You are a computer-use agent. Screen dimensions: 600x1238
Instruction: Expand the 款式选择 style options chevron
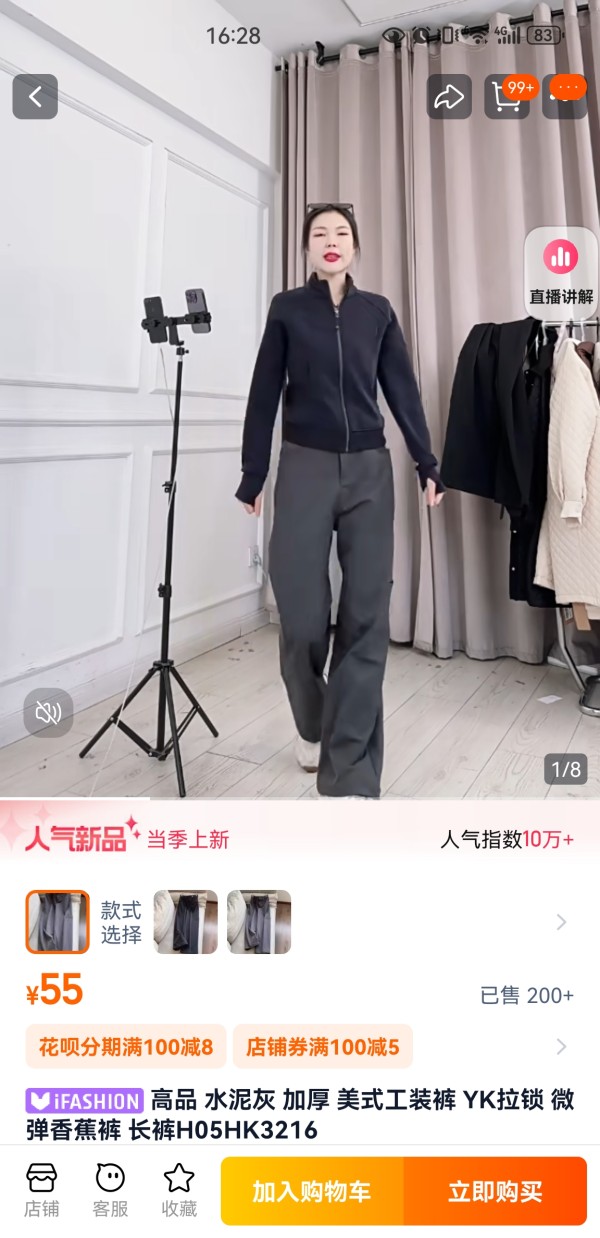click(561, 922)
